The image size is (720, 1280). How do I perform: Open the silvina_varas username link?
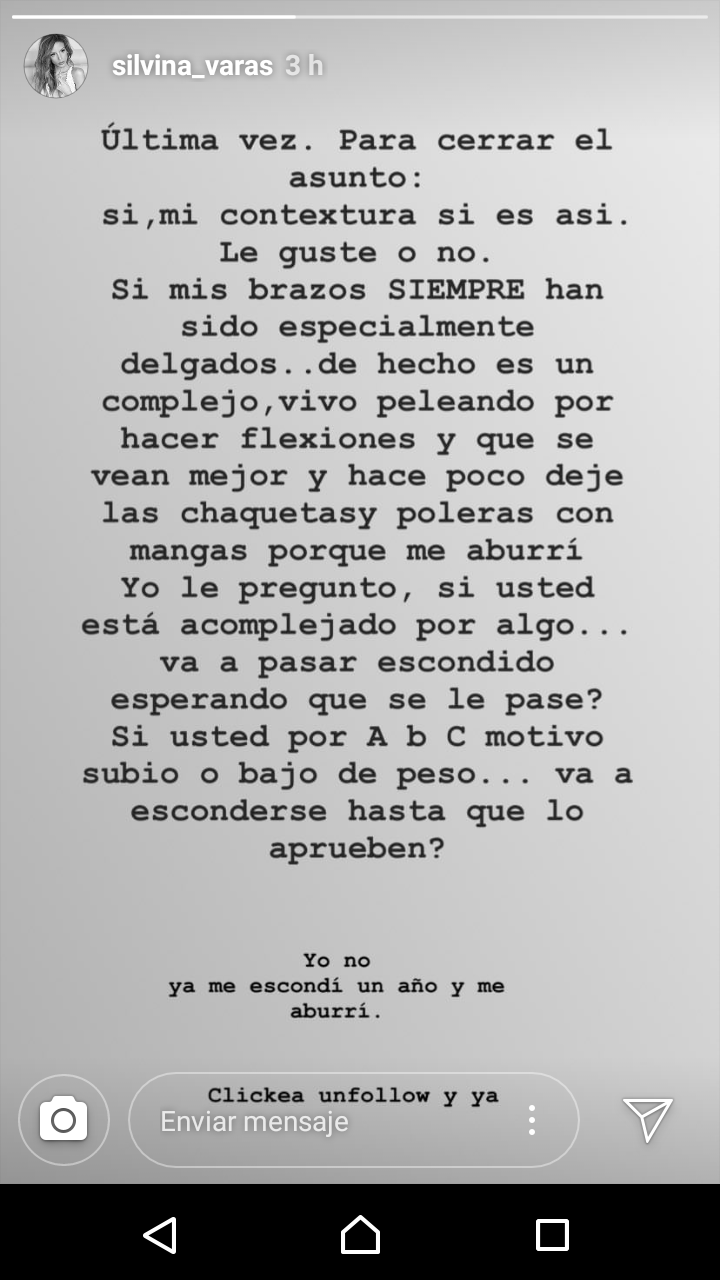192,66
